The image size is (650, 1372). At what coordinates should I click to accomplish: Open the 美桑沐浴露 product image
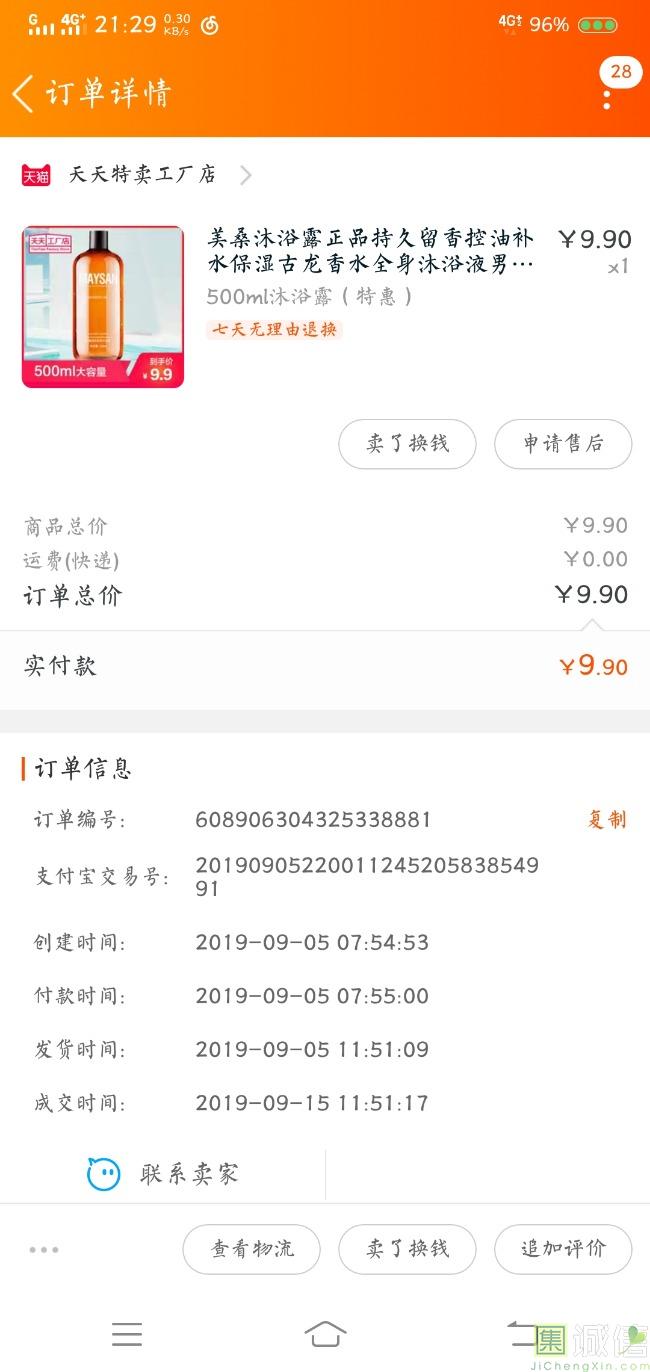click(103, 306)
